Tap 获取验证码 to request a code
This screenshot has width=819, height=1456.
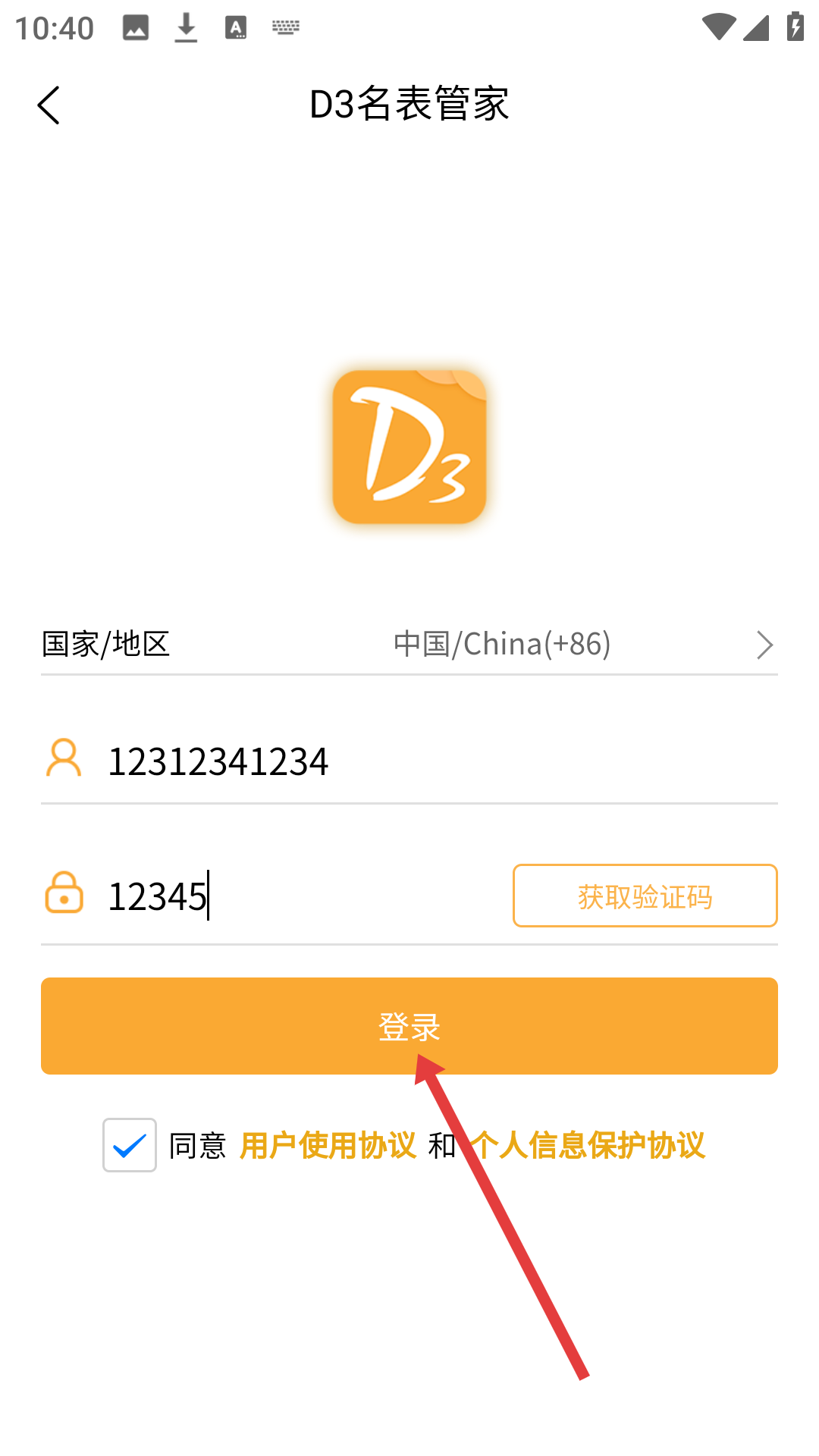pos(645,896)
